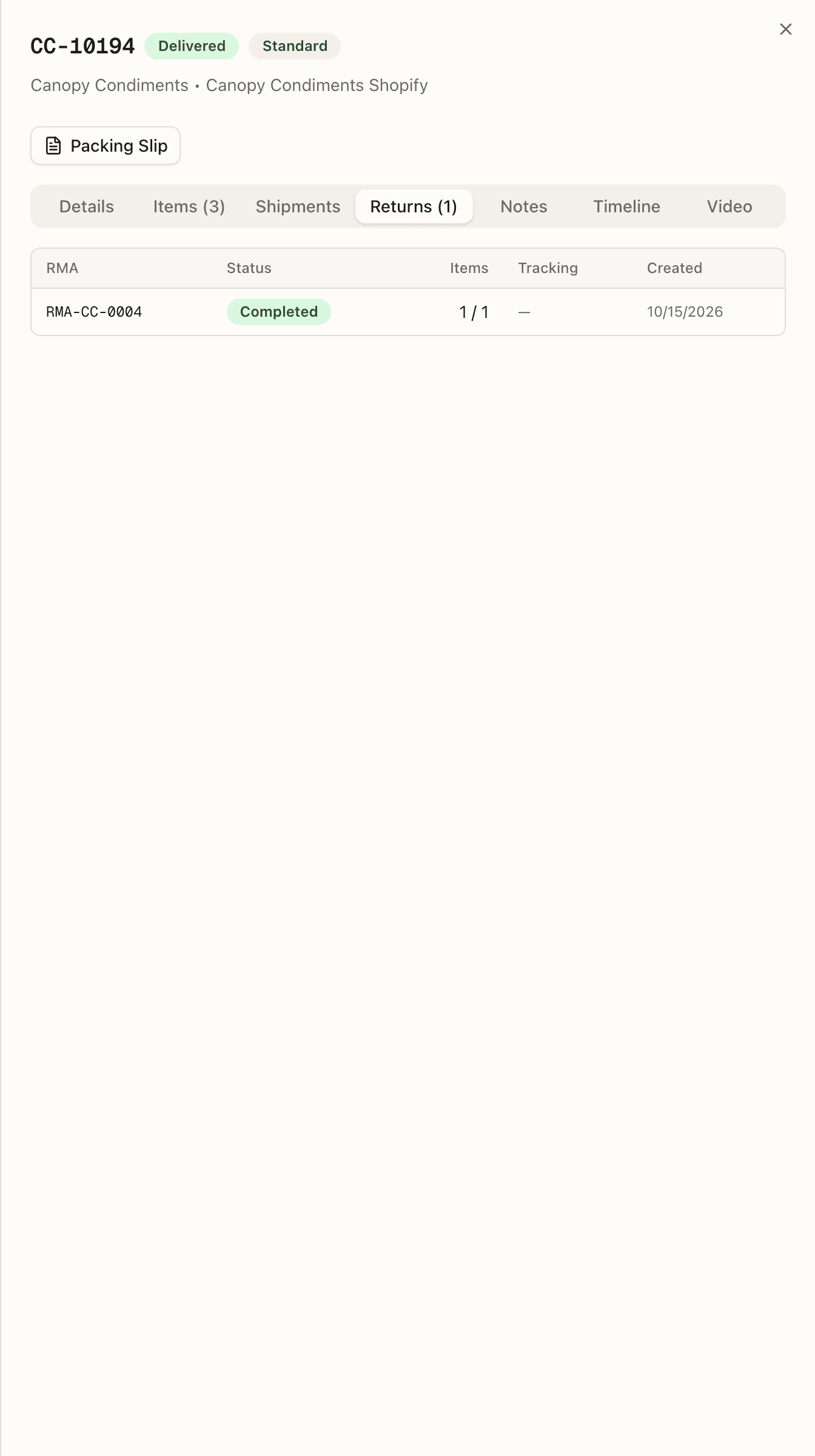The height and width of the screenshot is (1456, 815).
Task: Open return RMA-CC-0004 row
Action: [408, 312]
